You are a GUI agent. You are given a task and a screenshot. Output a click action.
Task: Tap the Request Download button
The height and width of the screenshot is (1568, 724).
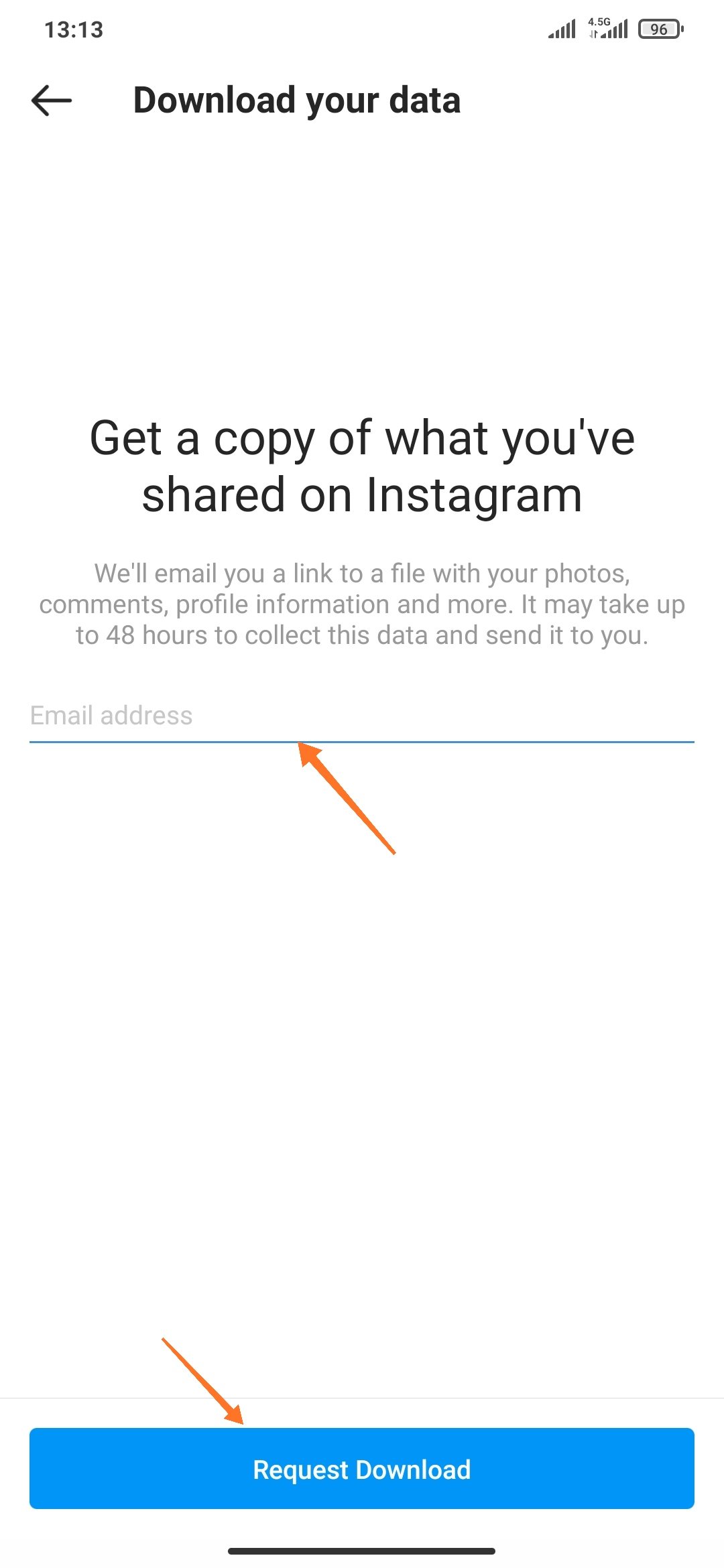point(362,1469)
